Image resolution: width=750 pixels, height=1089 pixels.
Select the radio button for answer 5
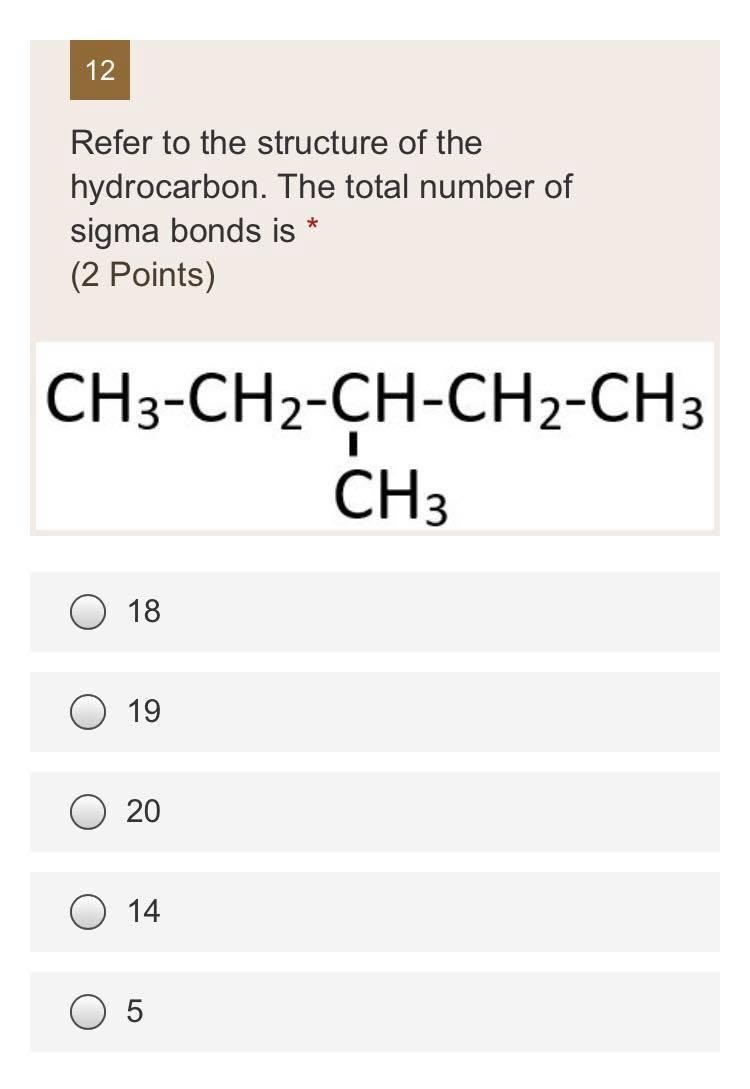coord(88,1010)
